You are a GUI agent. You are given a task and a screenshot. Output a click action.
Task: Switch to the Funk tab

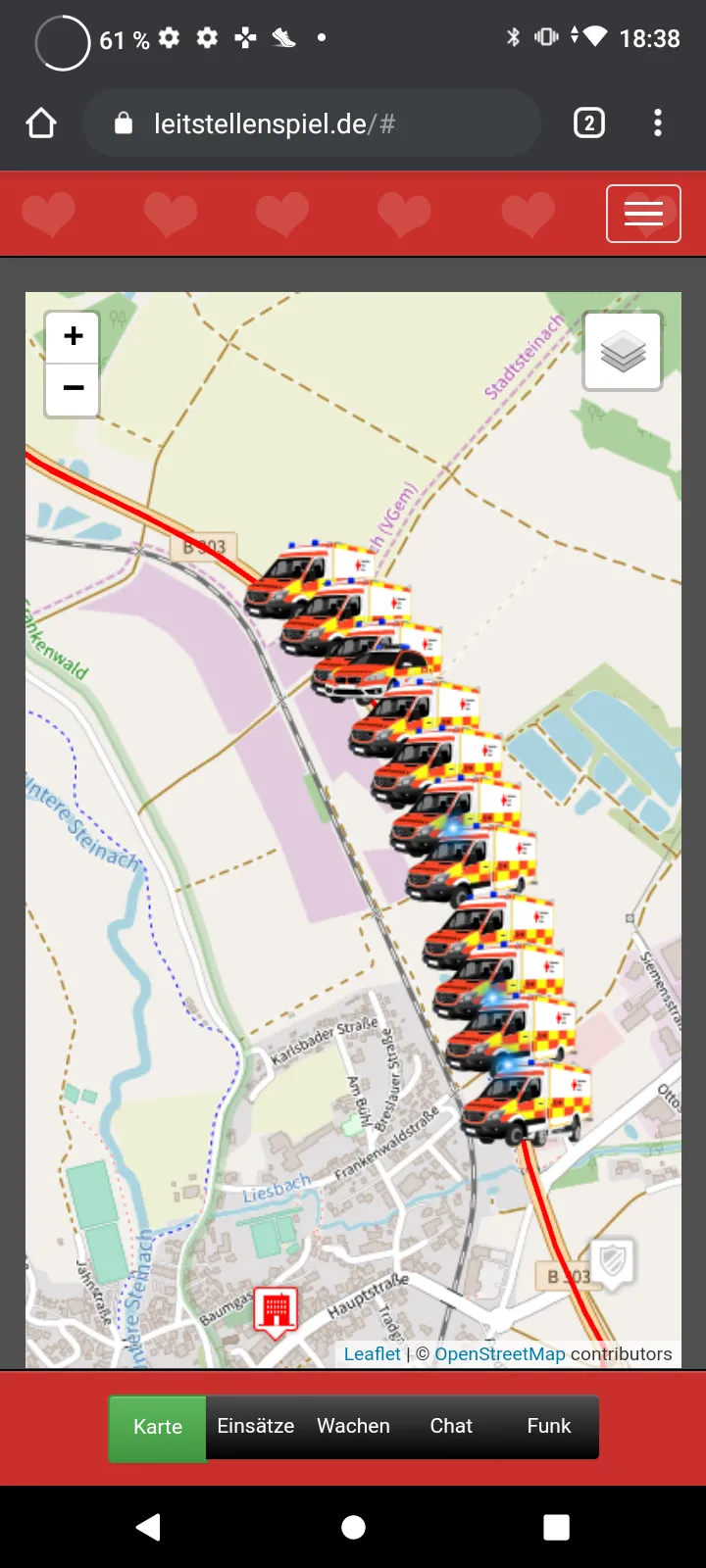[x=548, y=1427]
